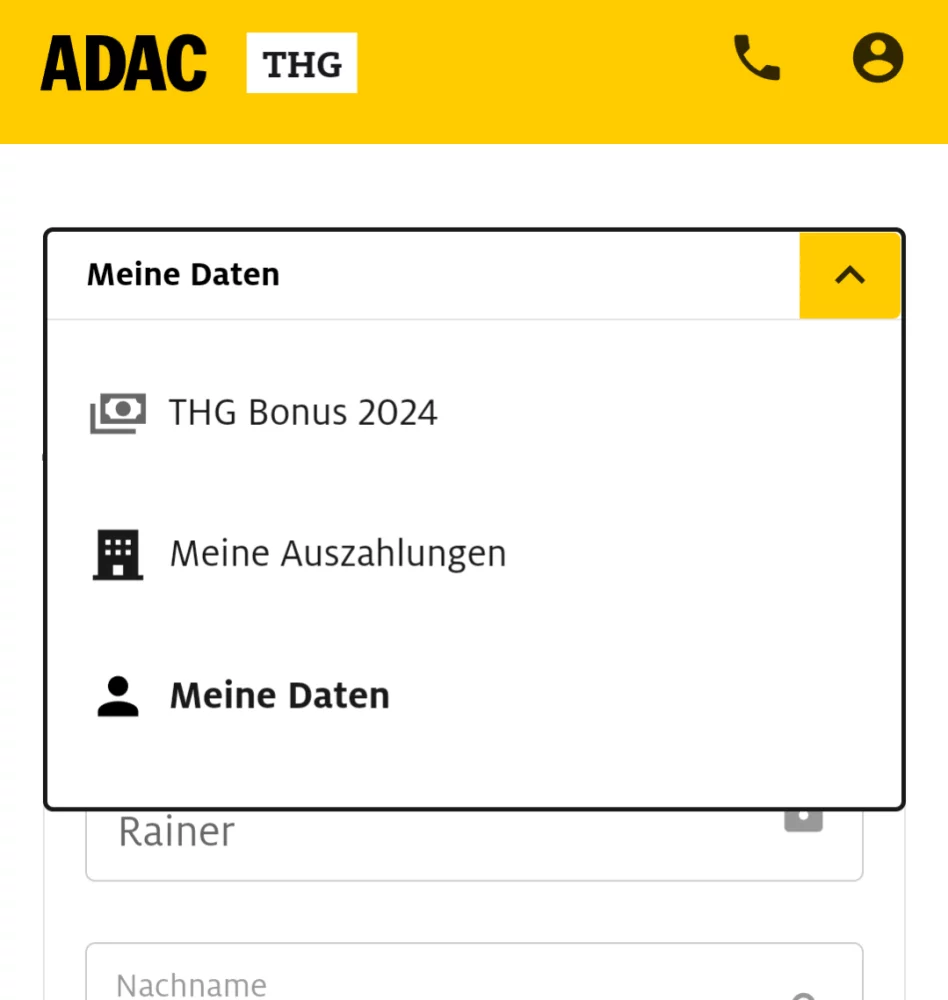The width and height of the screenshot is (948, 1000).
Task: Collapse the Meine Daten dropdown chevron
Action: tap(849, 275)
